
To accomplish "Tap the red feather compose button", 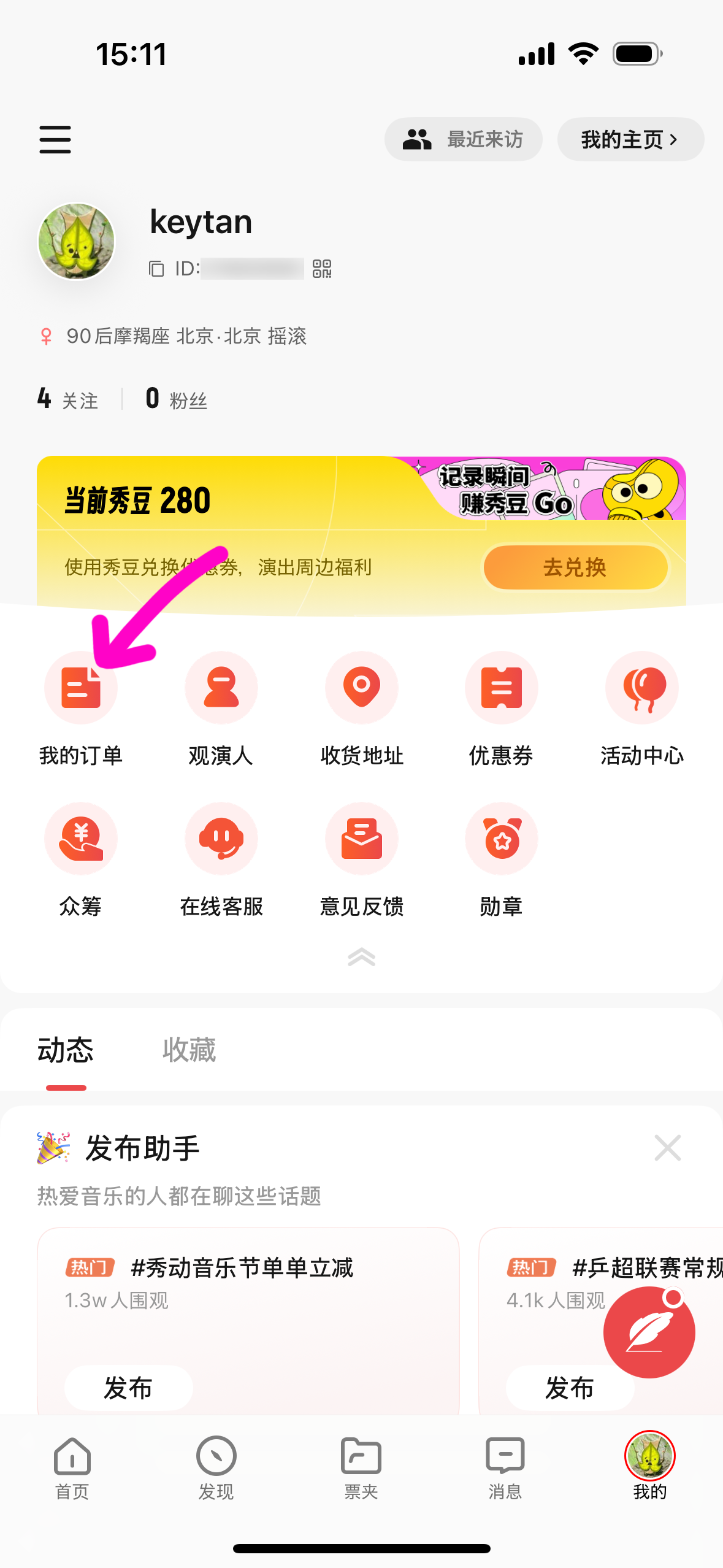I will coord(649,1332).
